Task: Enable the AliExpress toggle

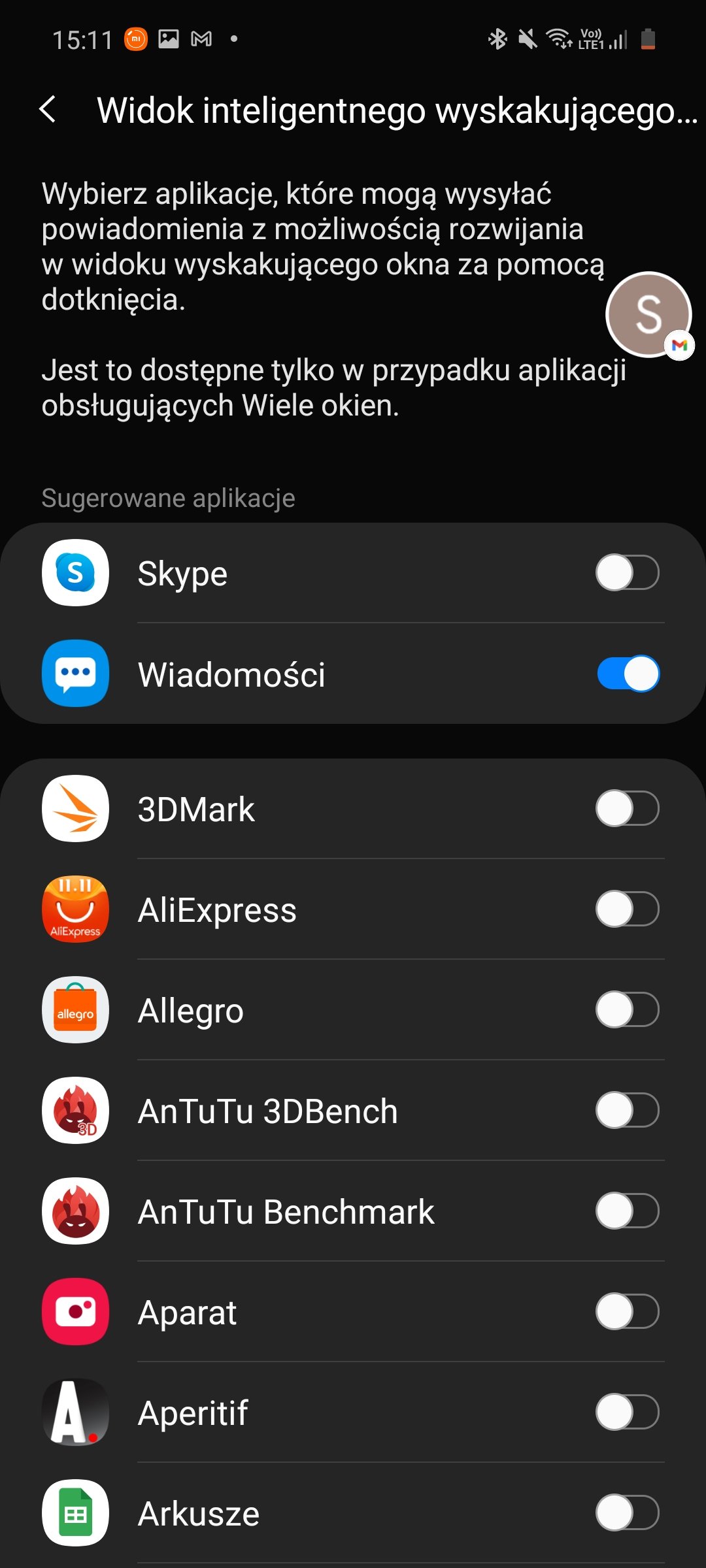Action: pos(628,909)
